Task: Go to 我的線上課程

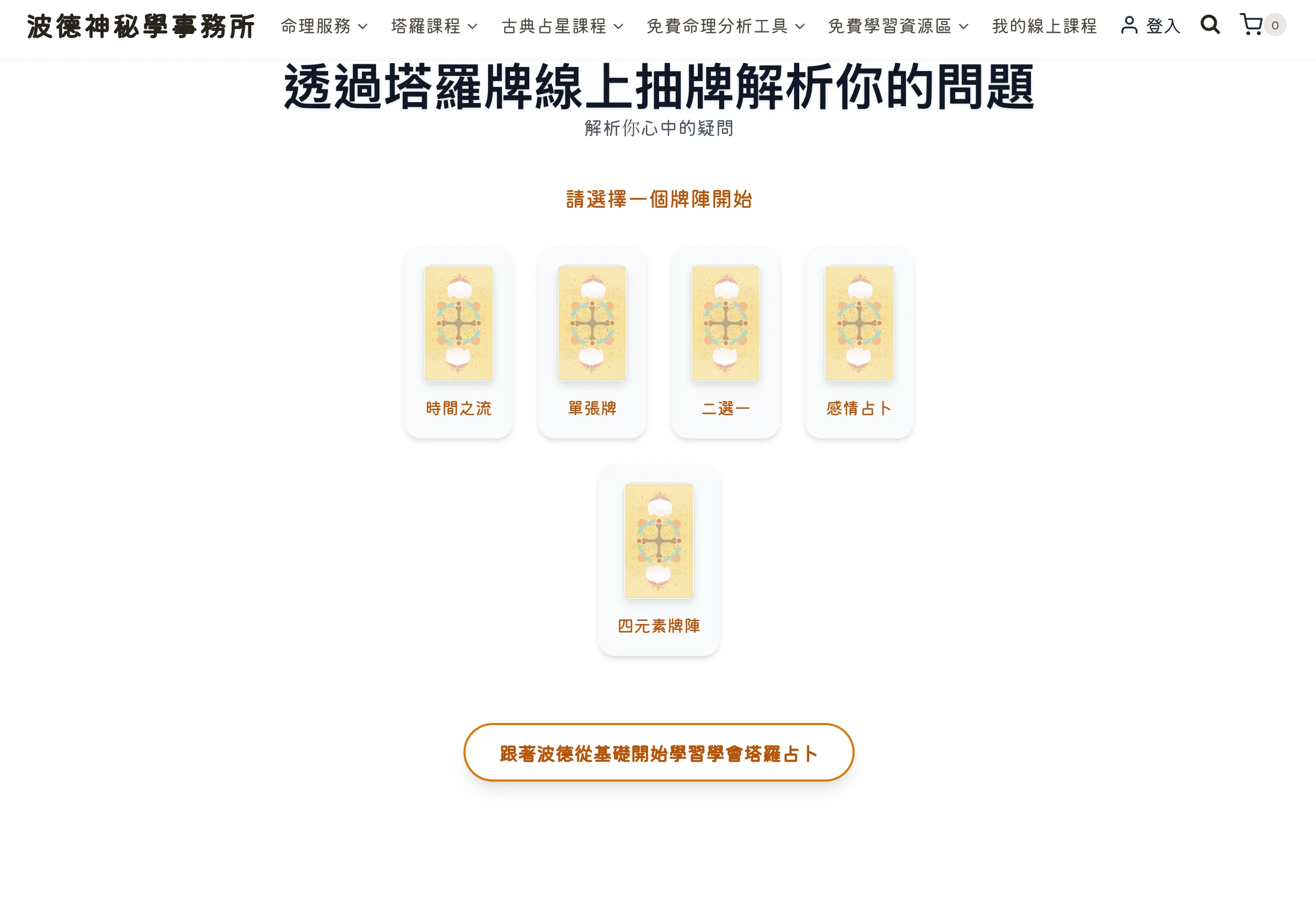Action: click(x=1044, y=26)
